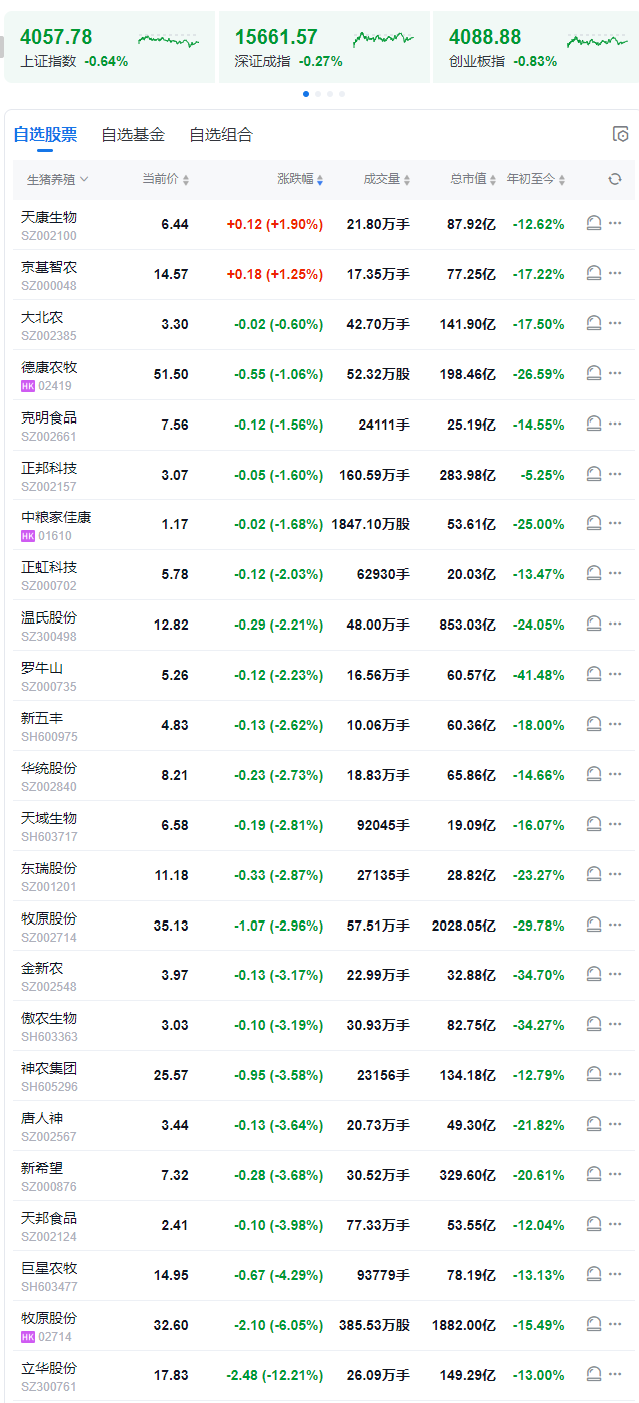Open stock 神农集团 details
The image size is (639, 1403).
pyautogui.click(x=49, y=1067)
